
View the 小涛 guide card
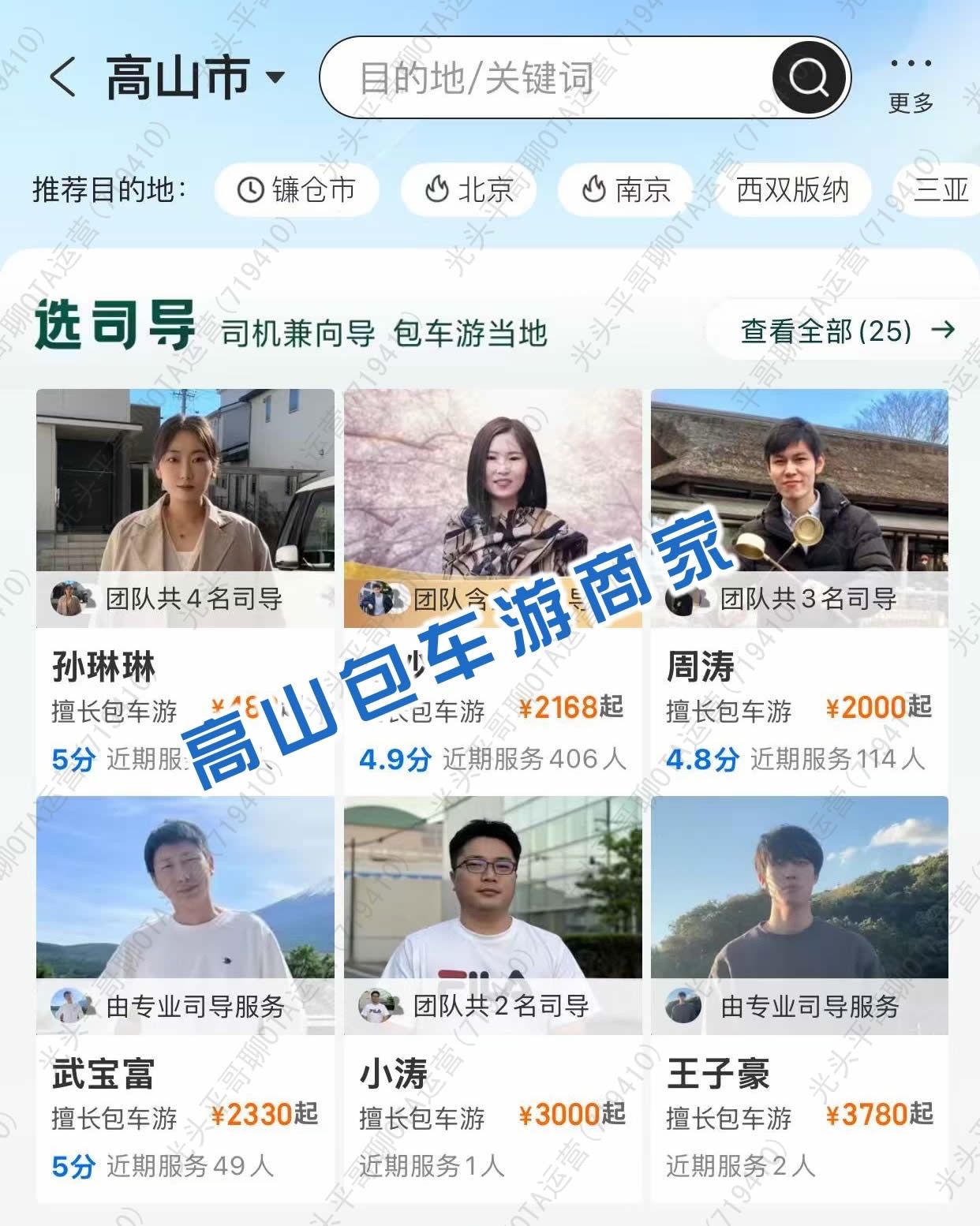click(492, 998)
